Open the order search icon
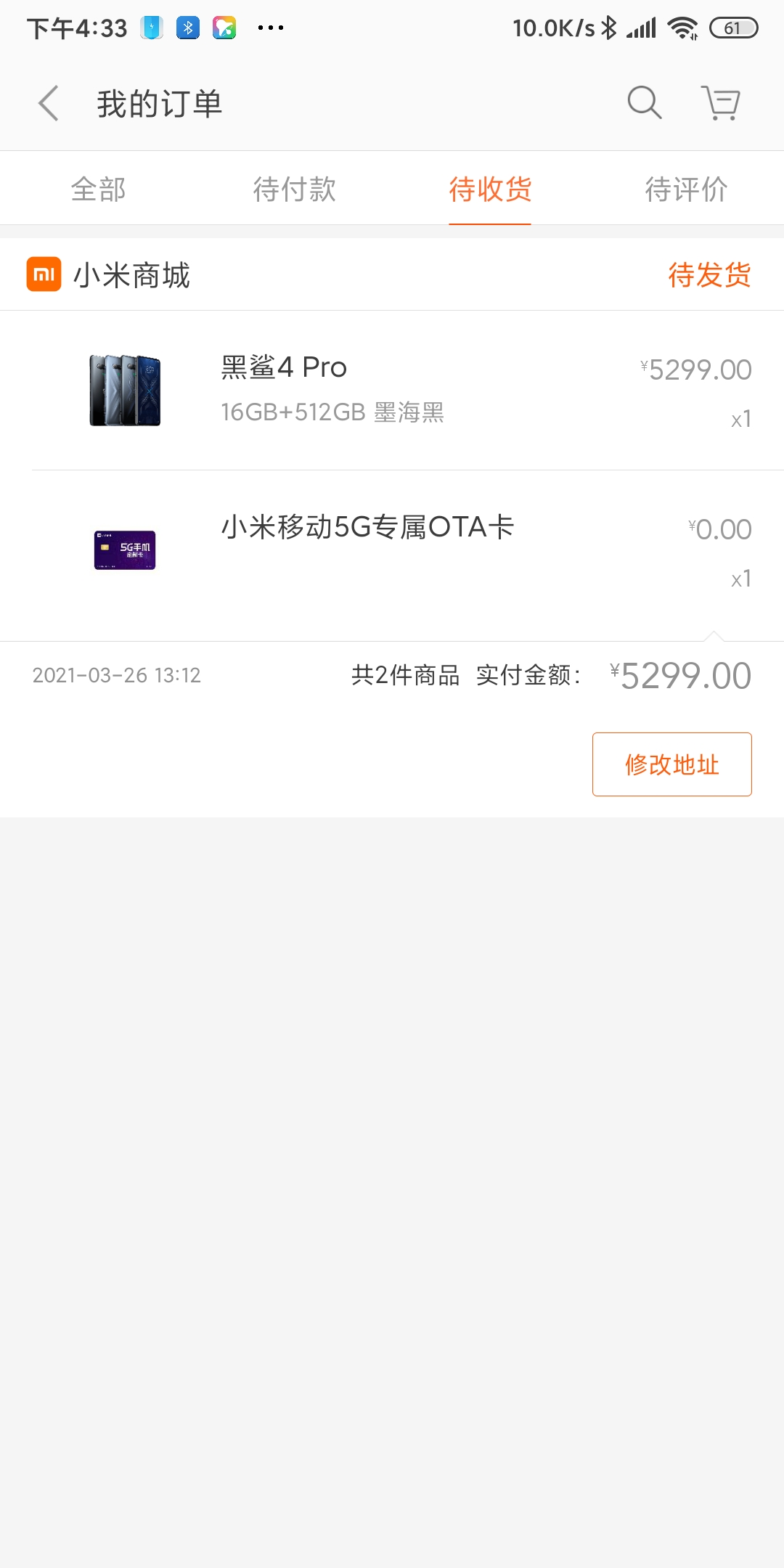 [x=645, y=102]
